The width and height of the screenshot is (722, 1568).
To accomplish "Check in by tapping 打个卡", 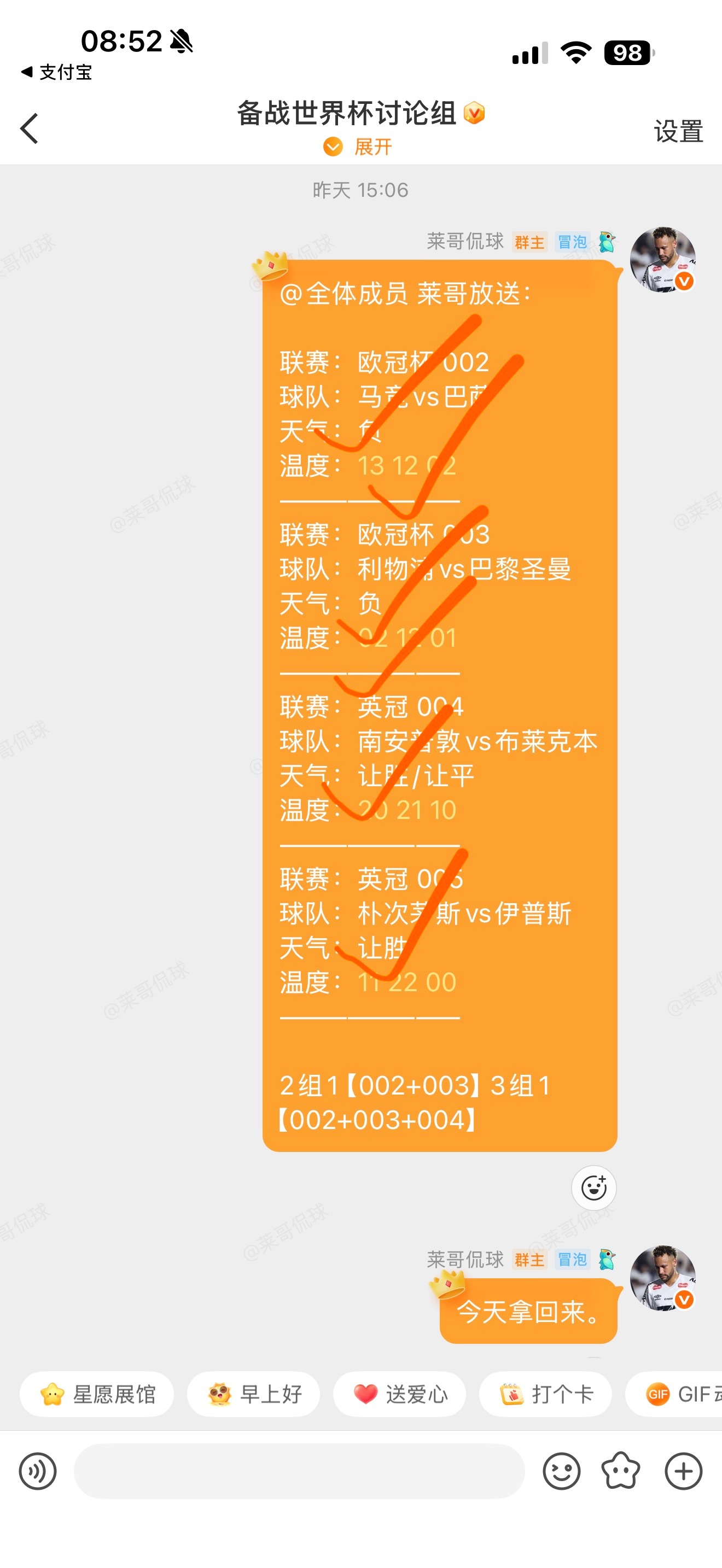I will tap(545, 1394).
